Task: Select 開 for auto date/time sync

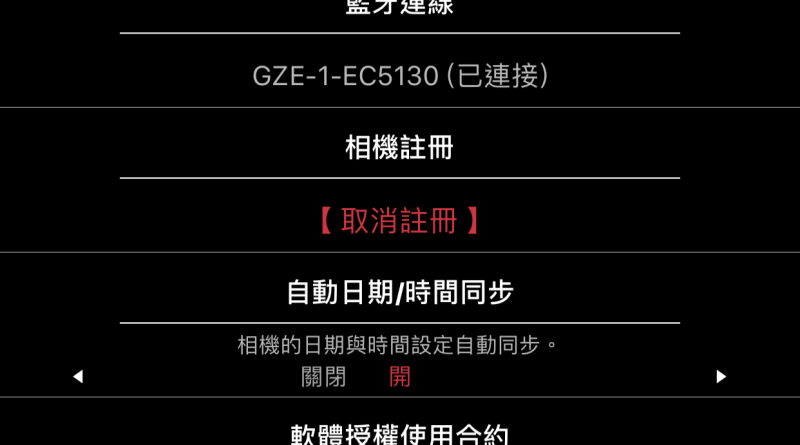Action: pos(400,377)
